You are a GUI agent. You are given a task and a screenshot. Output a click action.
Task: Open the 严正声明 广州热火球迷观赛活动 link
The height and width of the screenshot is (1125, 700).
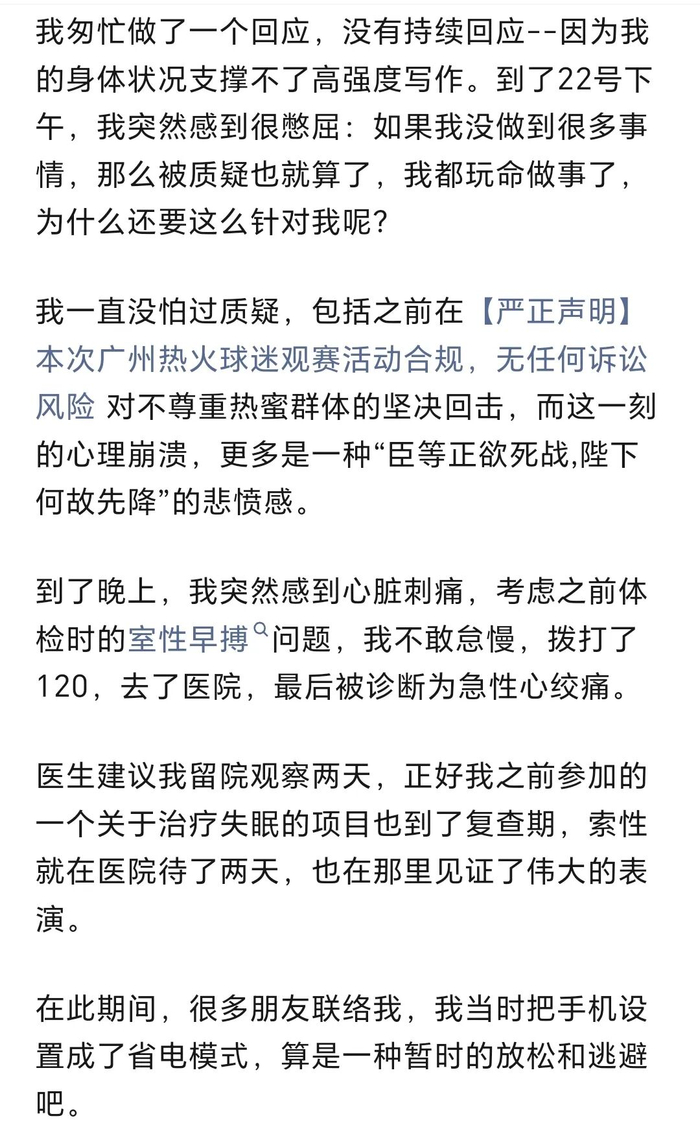340,355
